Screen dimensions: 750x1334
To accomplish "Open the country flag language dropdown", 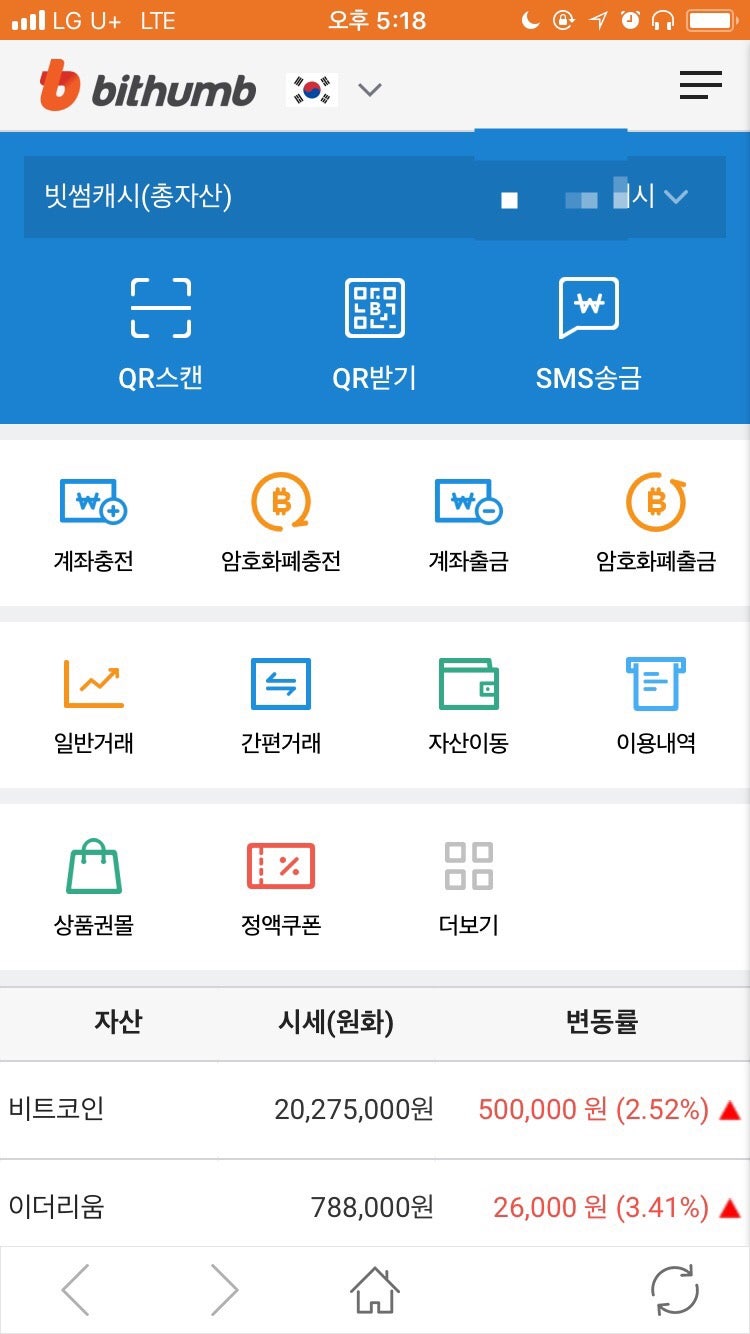I will click(x=330, y=89).
